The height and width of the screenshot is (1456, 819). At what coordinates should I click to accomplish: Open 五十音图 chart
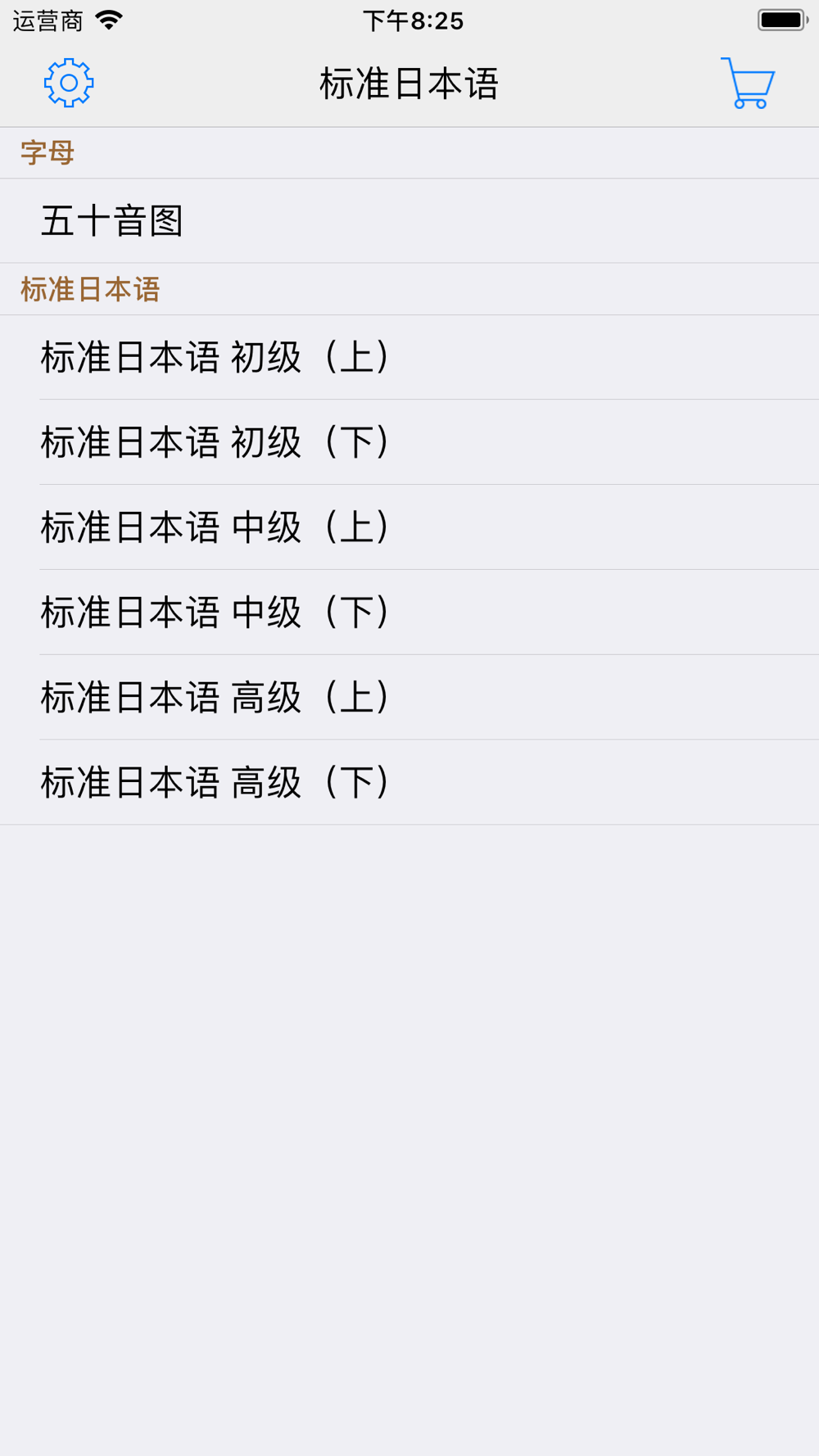coord(409,221)
